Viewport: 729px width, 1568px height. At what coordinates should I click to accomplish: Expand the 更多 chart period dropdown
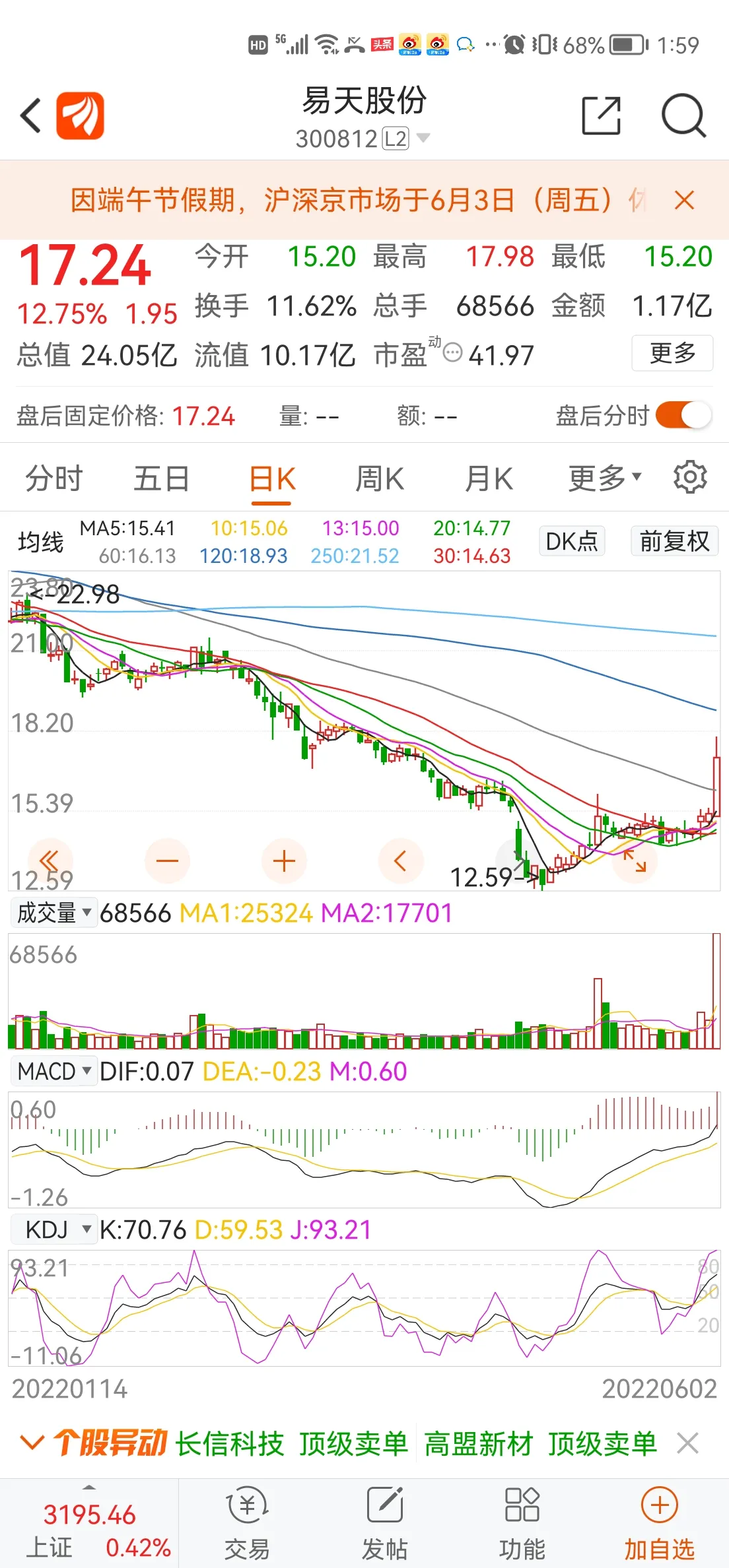(x=604, y=478)
